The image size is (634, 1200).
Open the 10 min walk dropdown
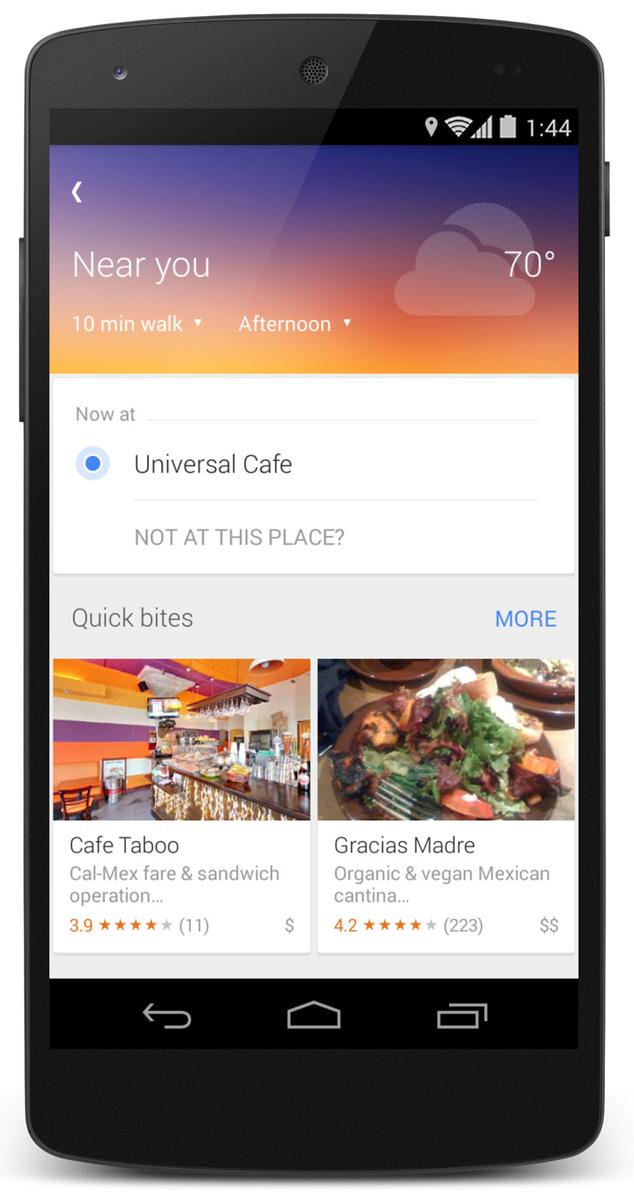pyautogui.click(x=137, y=324)
